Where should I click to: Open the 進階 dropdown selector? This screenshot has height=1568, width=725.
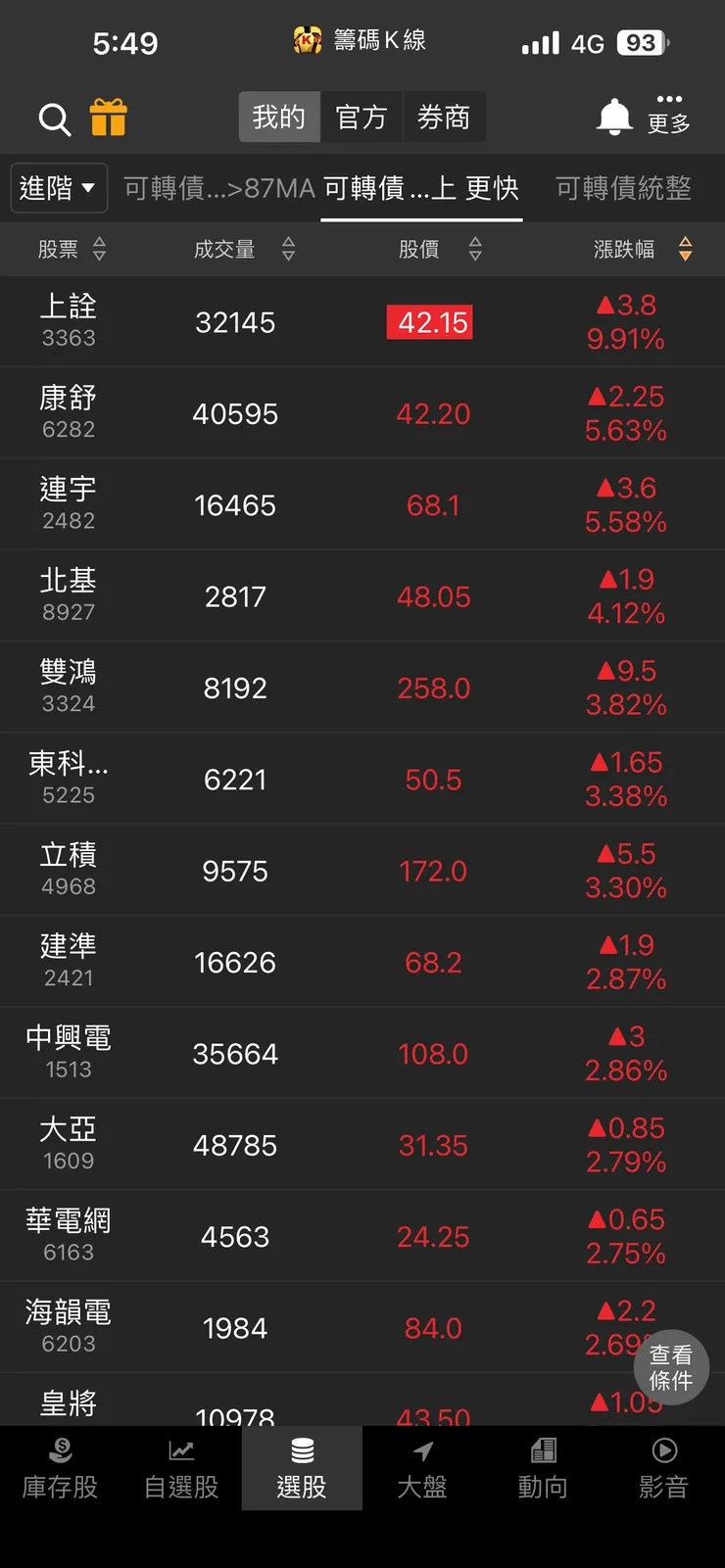coord(59,187)
